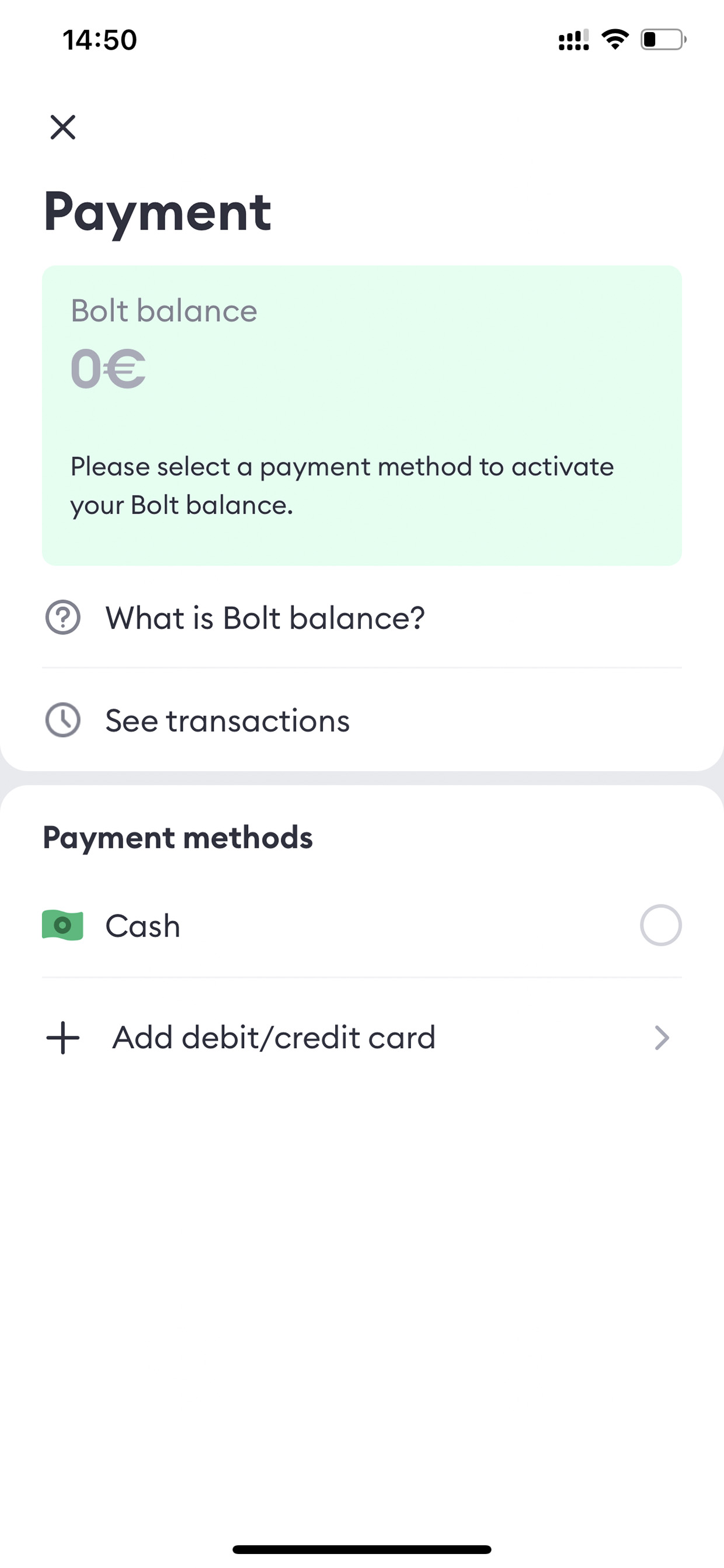Select Cash as payment method
This screenshot has width=724, height=1568.
click(x=362, y=925)
